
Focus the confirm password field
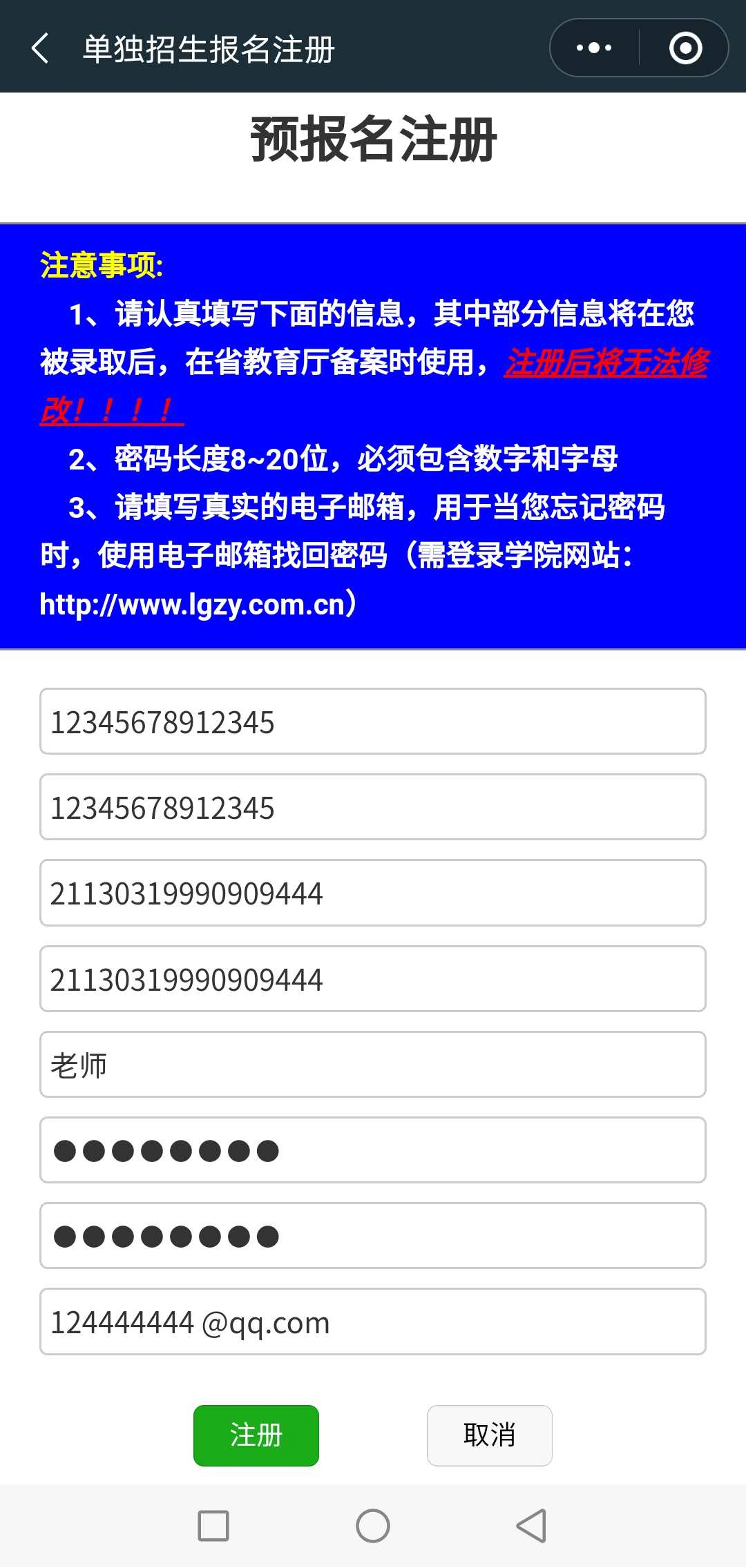pos(373,1236)
